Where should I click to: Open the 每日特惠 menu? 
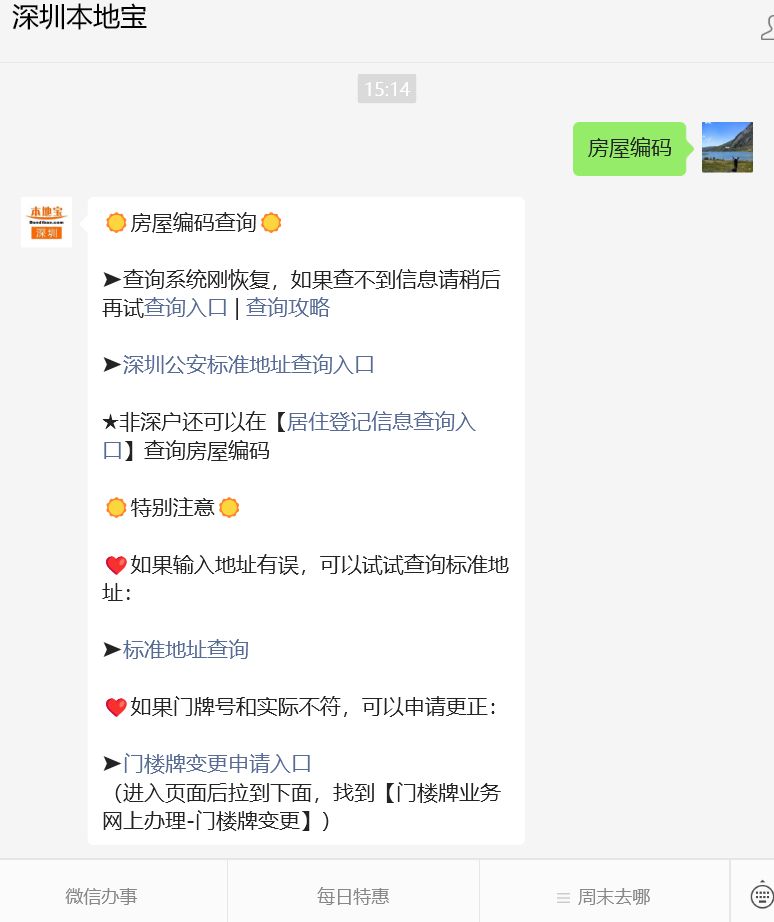353,897
